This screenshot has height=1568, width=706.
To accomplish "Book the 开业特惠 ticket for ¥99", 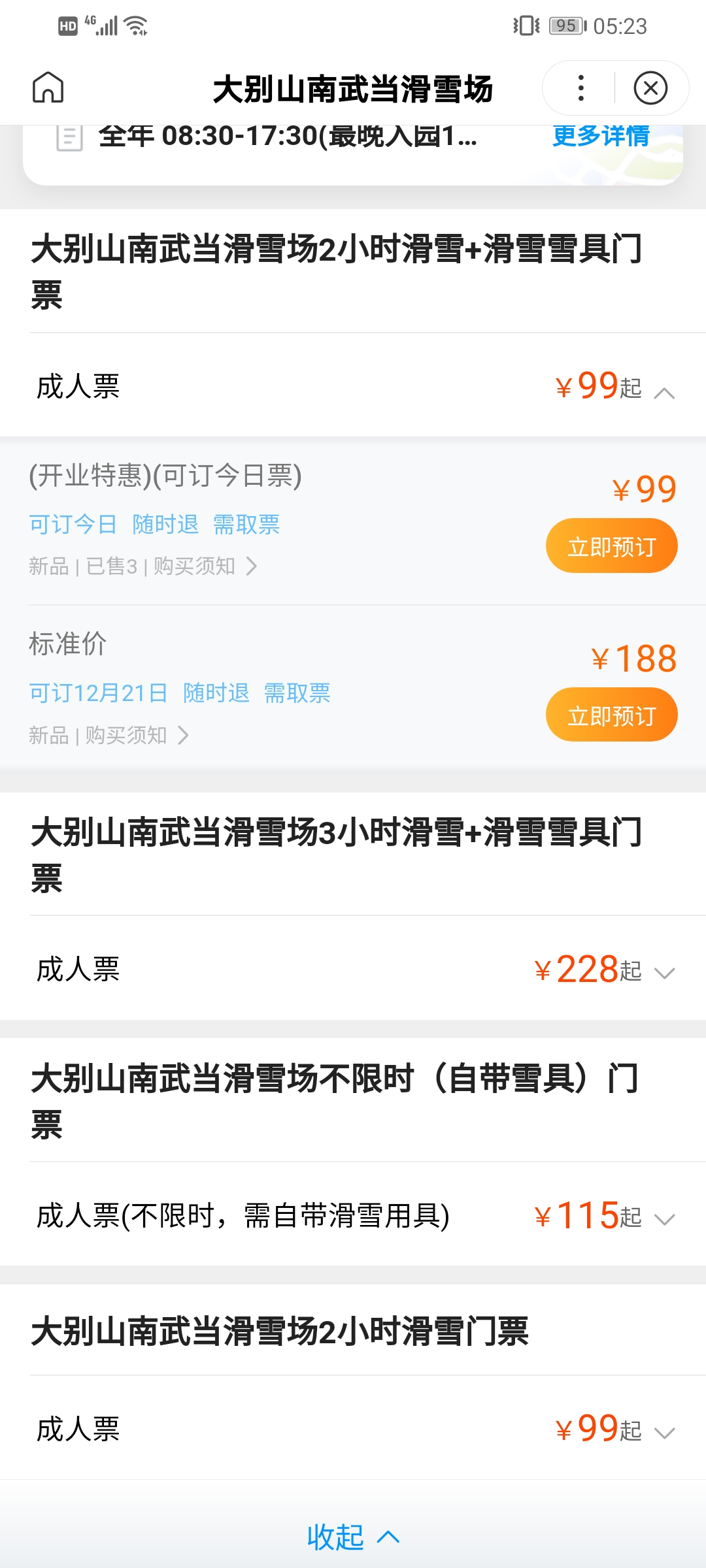I will [612, 546].
